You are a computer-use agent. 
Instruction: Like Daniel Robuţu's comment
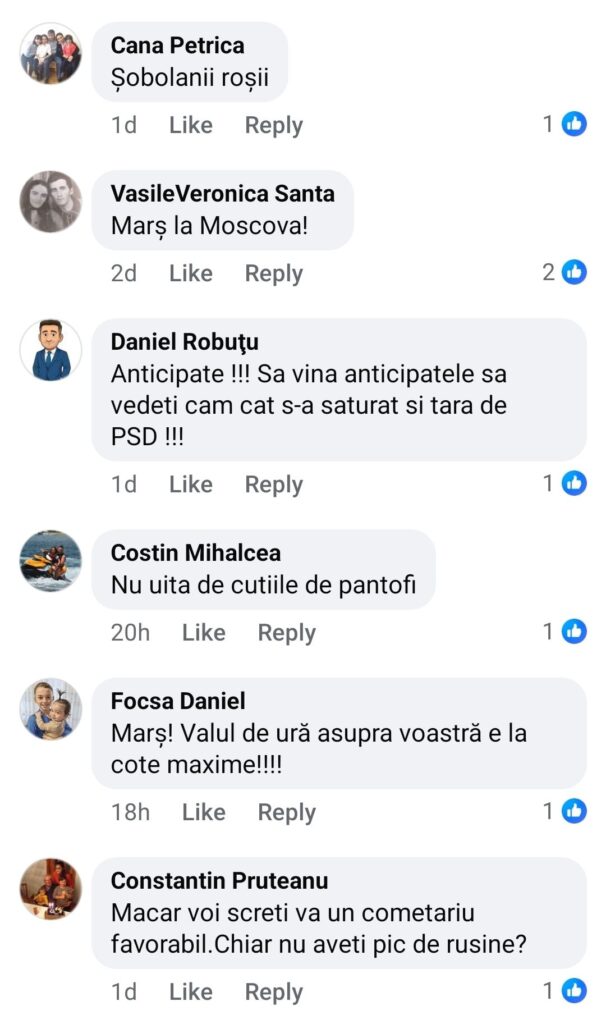click(x=190, y=484)
